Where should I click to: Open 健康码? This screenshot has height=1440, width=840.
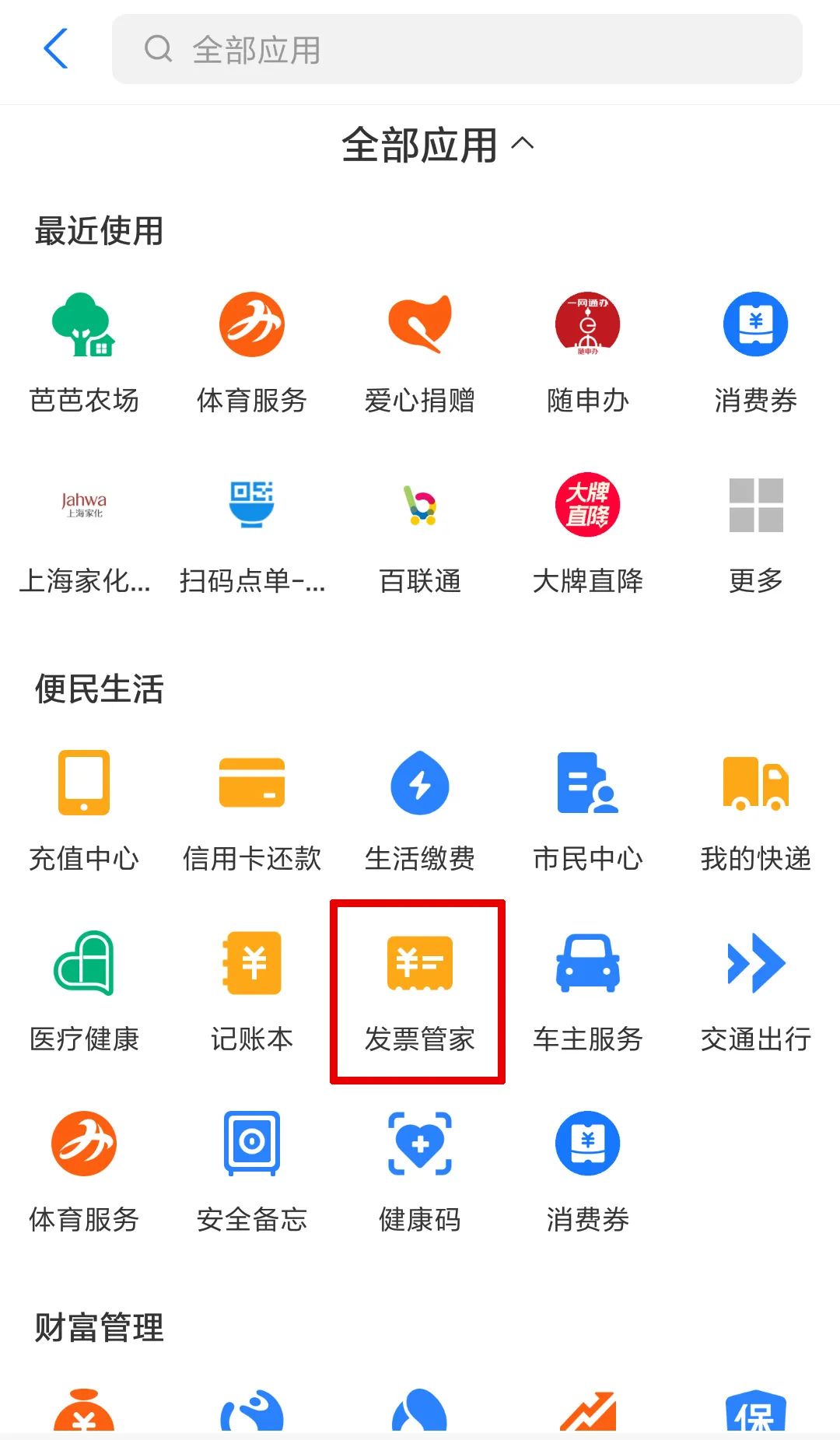(x=420, y=1172)
